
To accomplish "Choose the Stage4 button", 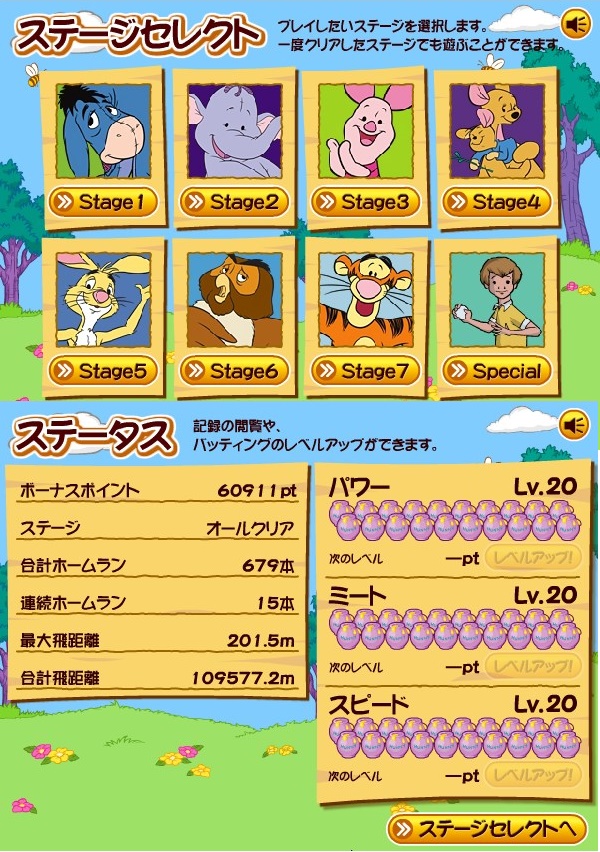I will pos(496,202).
